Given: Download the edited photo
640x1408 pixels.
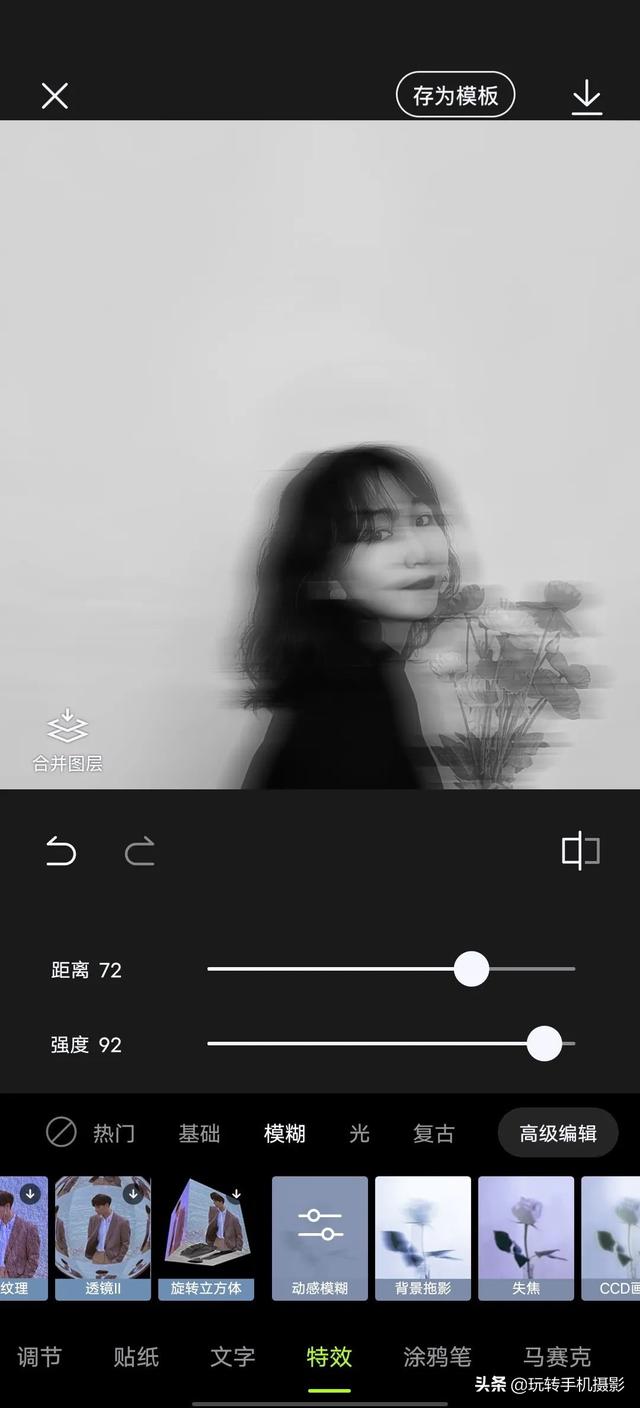Looking at the screenshot, I should pos(587,97).
